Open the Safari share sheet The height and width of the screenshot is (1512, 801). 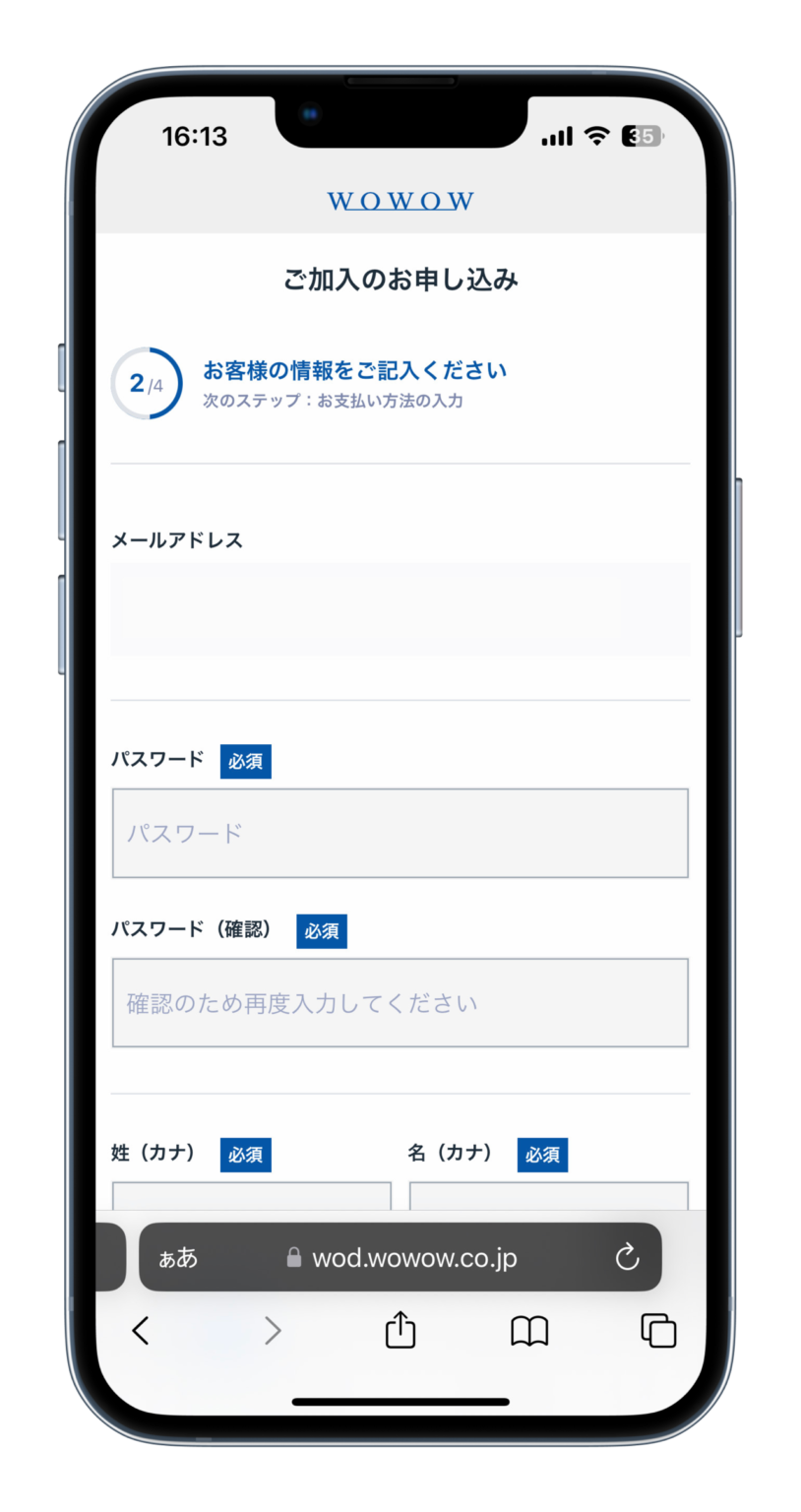pyautogui.click(x=400, y=1331)
